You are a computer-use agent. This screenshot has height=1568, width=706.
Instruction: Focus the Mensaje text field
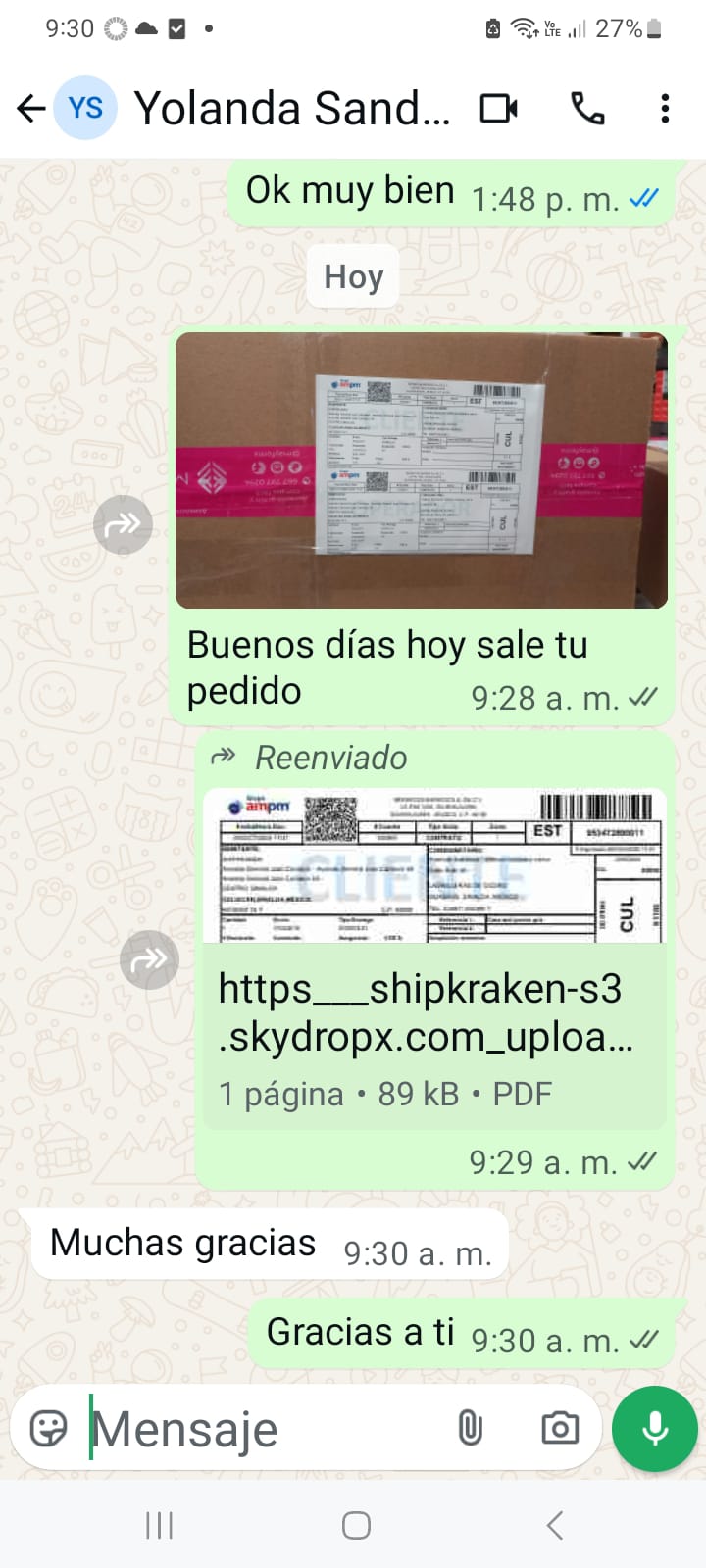click(265, 1429)
